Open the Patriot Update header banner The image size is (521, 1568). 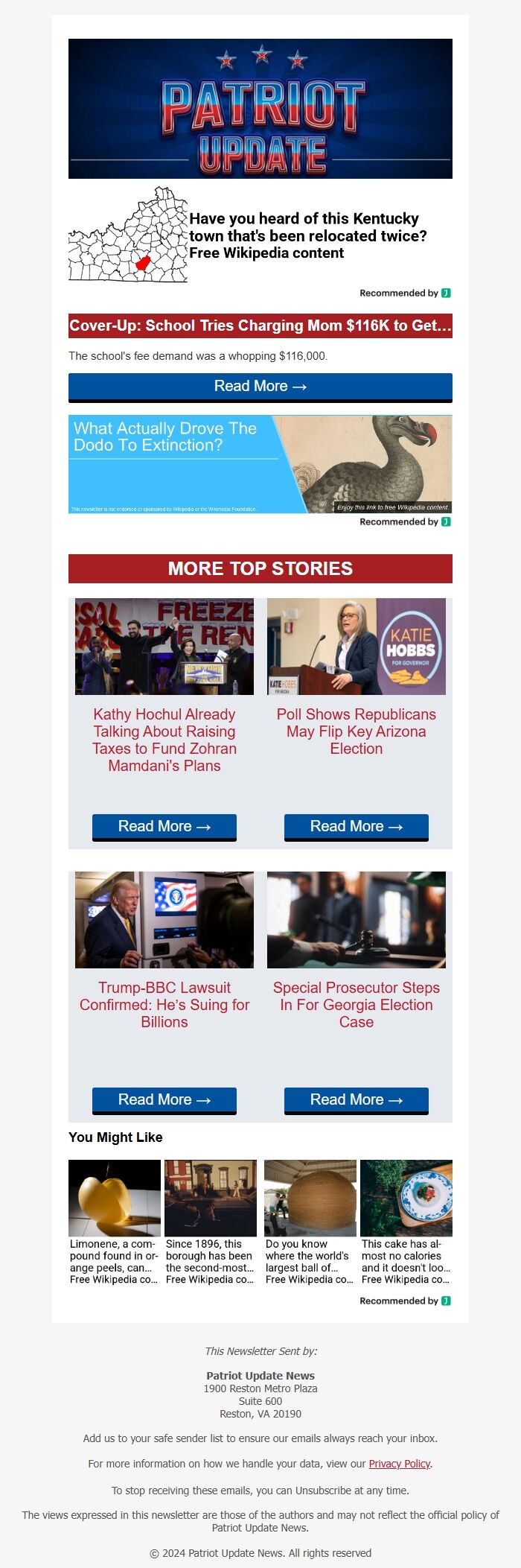coord(260,109)
